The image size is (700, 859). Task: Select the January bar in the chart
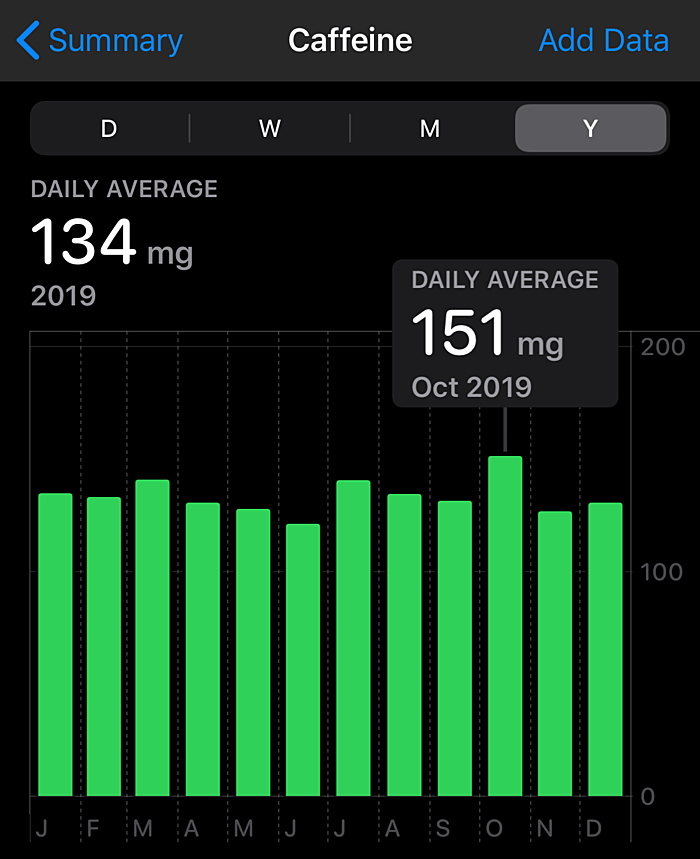coord(55,645)
